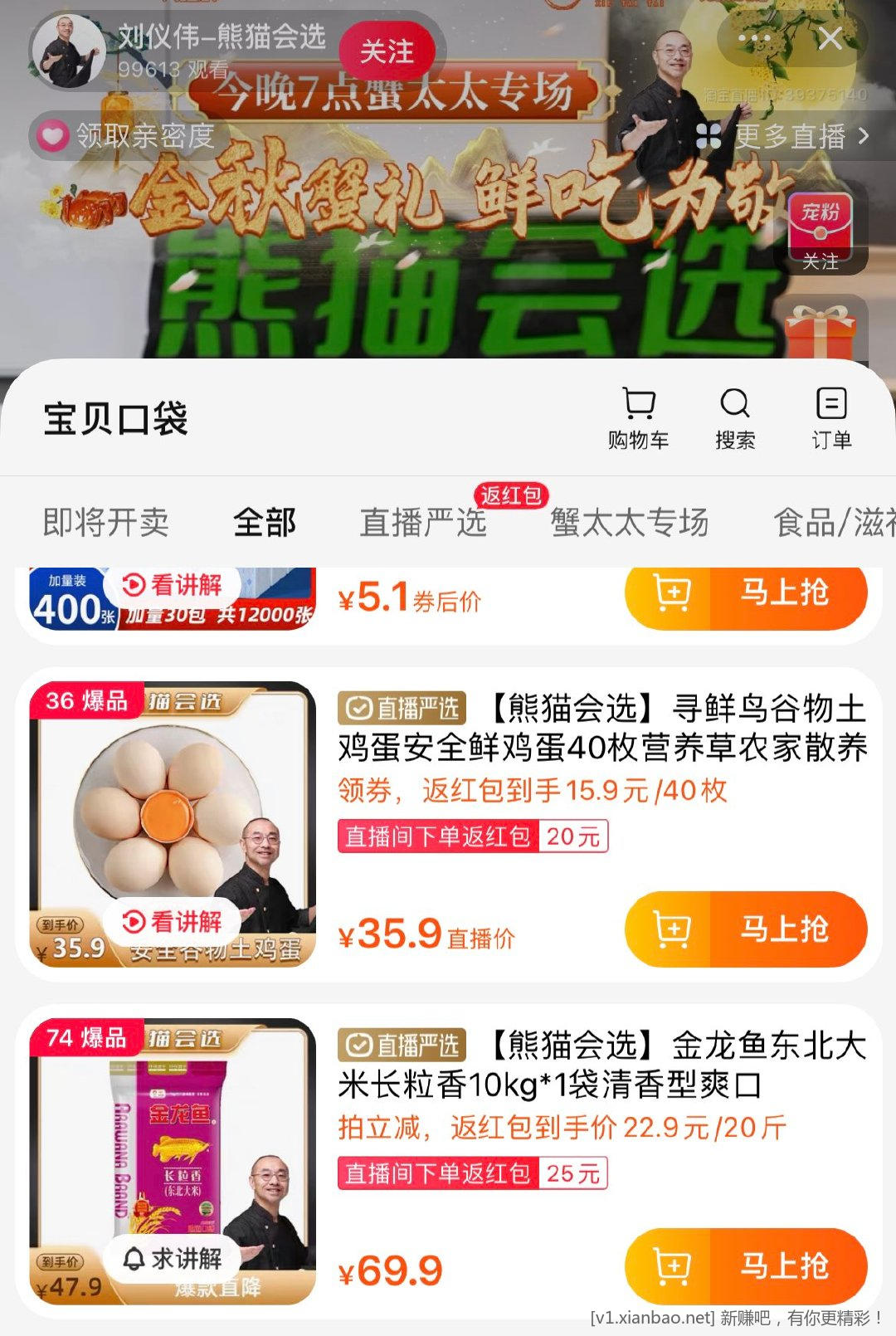Image resolution: width=896 pixels, height=1336 pixels.
Task: Open the 宠粉 关注 red packet
Action: [821, 232]
